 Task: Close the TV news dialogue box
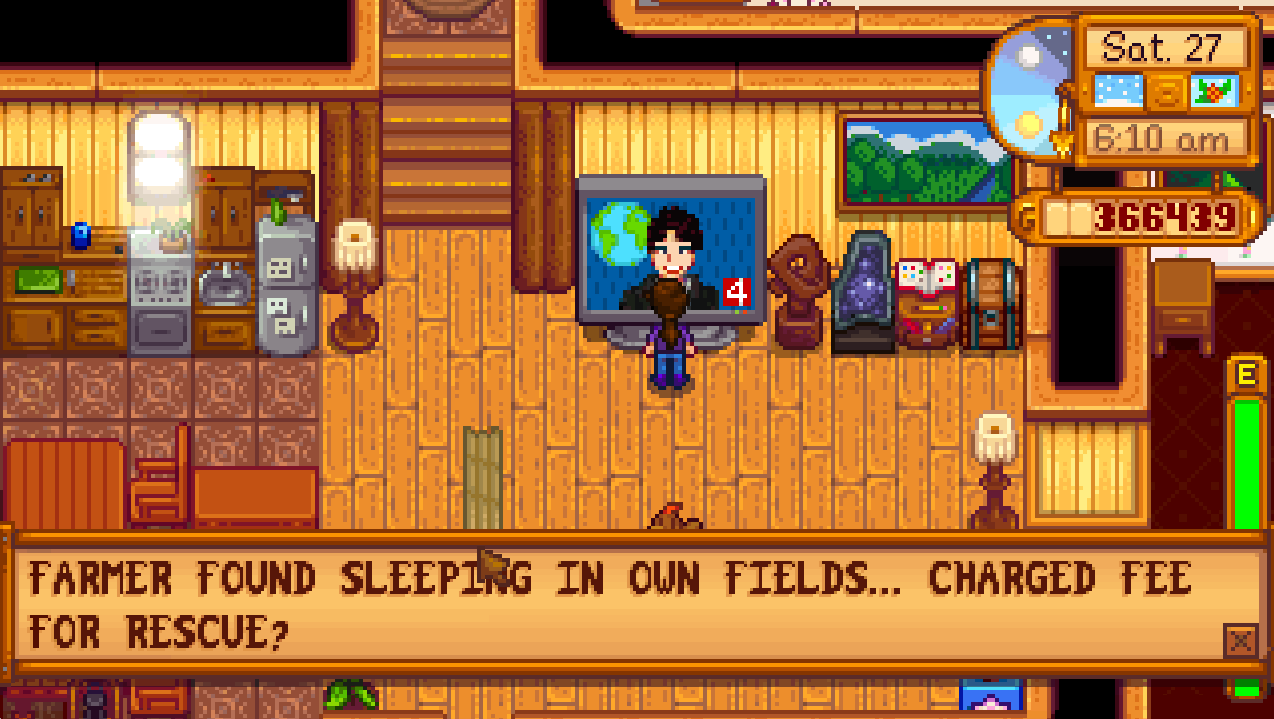click(1240, 640)
